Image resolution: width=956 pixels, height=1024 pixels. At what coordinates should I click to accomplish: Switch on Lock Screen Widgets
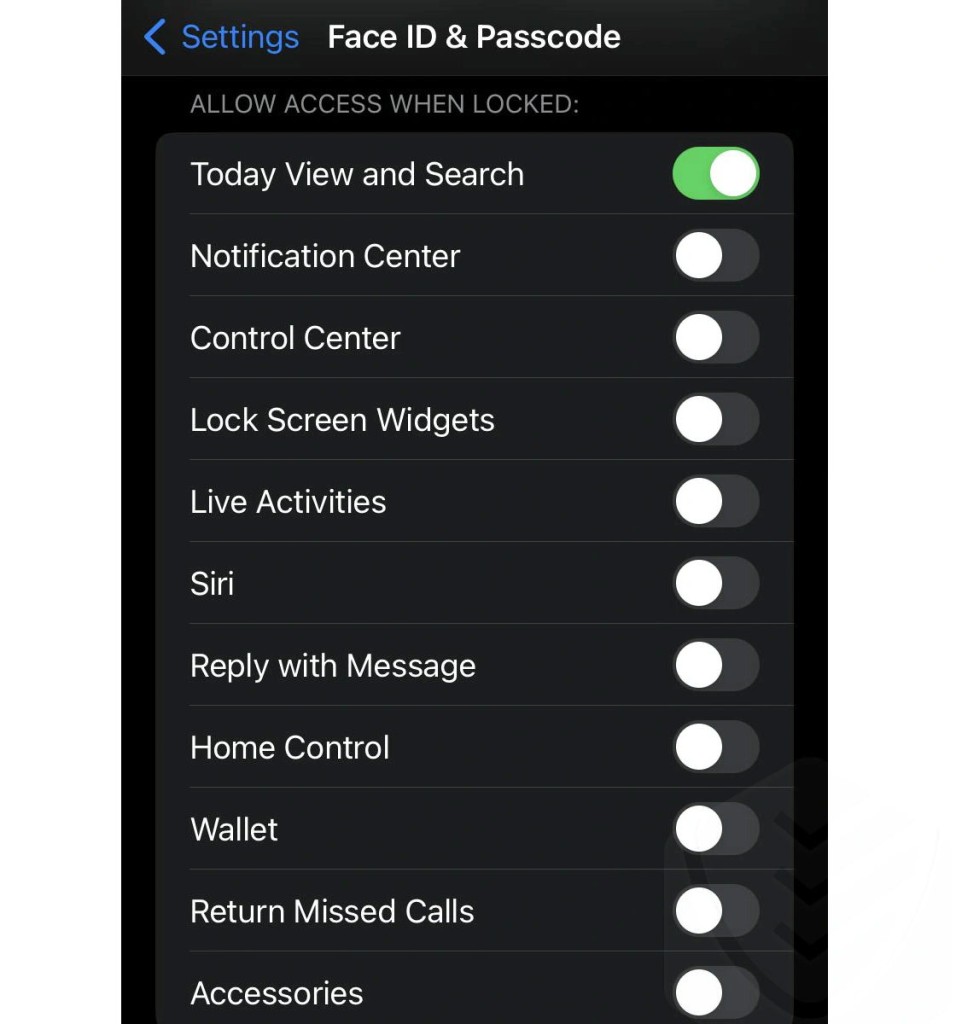[715, 420]
